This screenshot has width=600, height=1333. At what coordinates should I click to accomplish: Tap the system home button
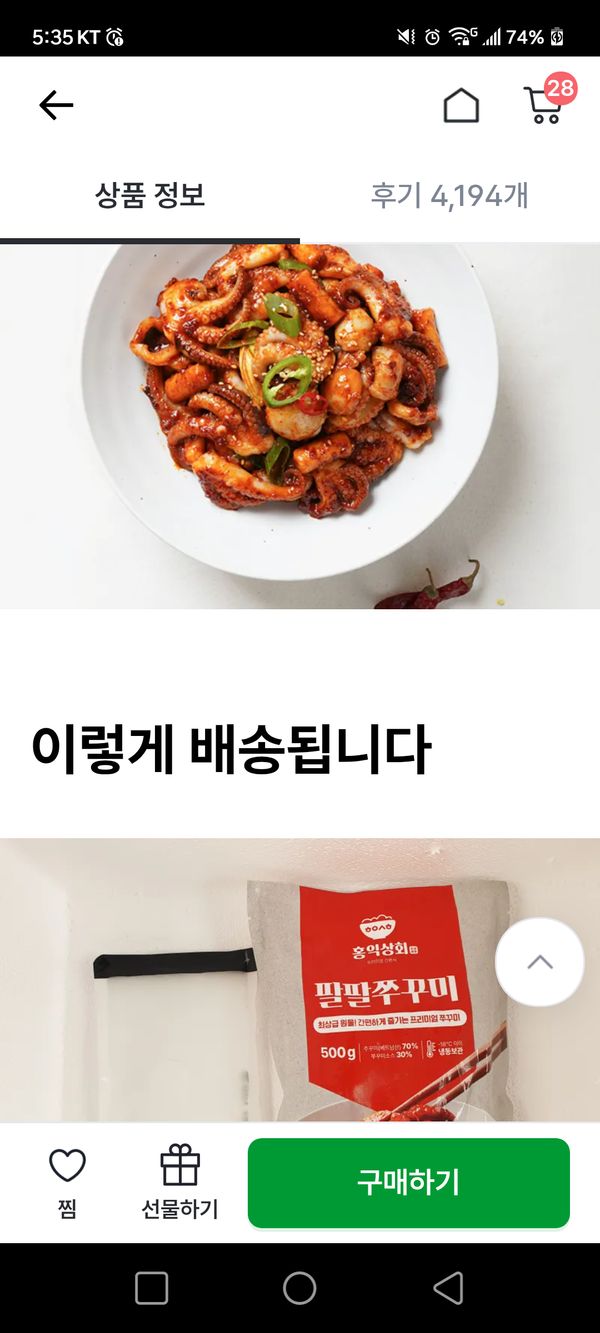point(299,1288)
